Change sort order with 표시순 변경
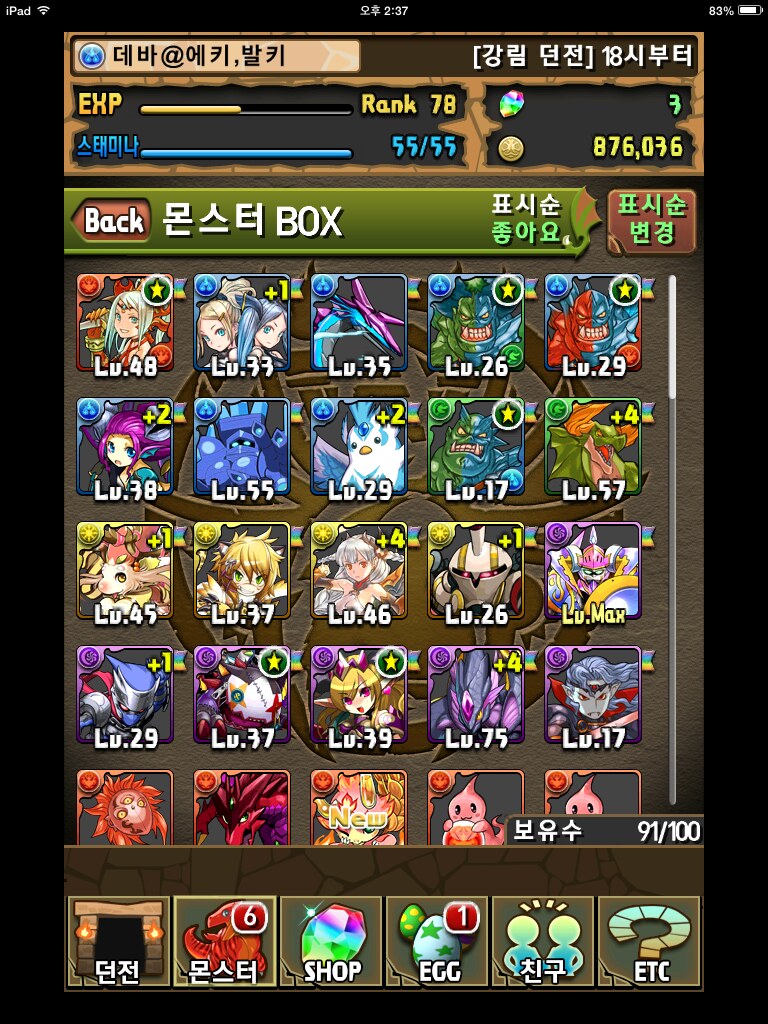The width and height of the screenshot is (768, 1024). point(651,220)
